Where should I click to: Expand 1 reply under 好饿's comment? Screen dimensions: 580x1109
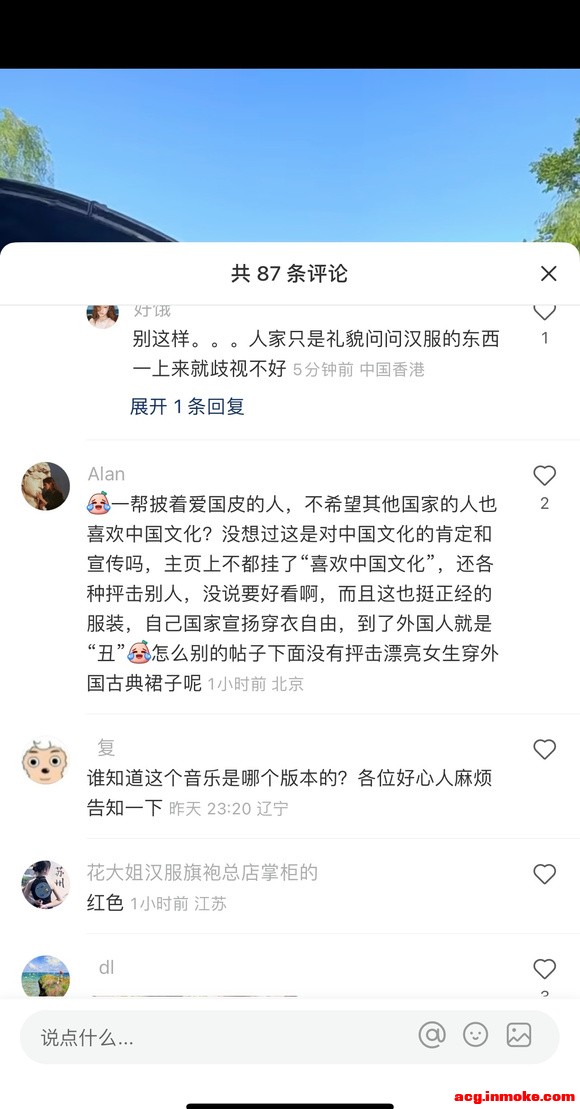pyautogui.click(x=187, y=406)
